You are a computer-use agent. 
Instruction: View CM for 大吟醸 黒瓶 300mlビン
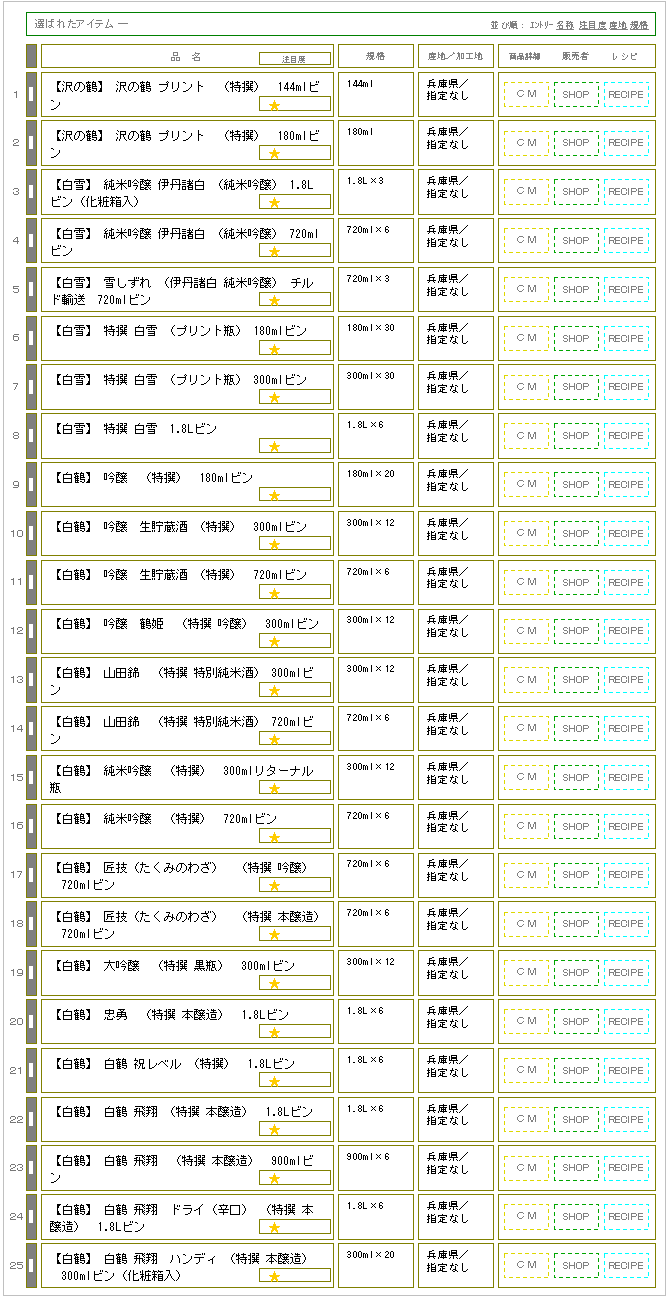526,973
